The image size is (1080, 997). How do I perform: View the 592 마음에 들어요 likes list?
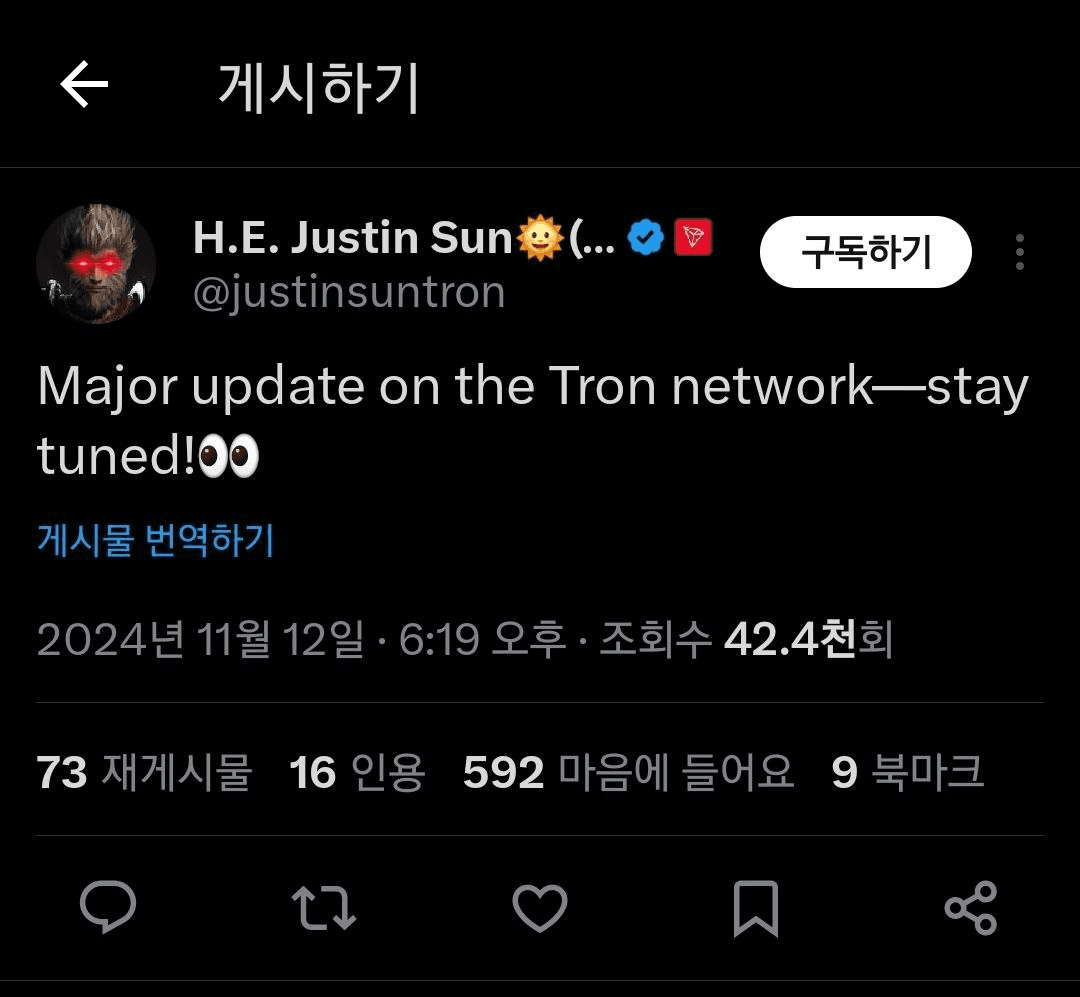coord(628,772)
